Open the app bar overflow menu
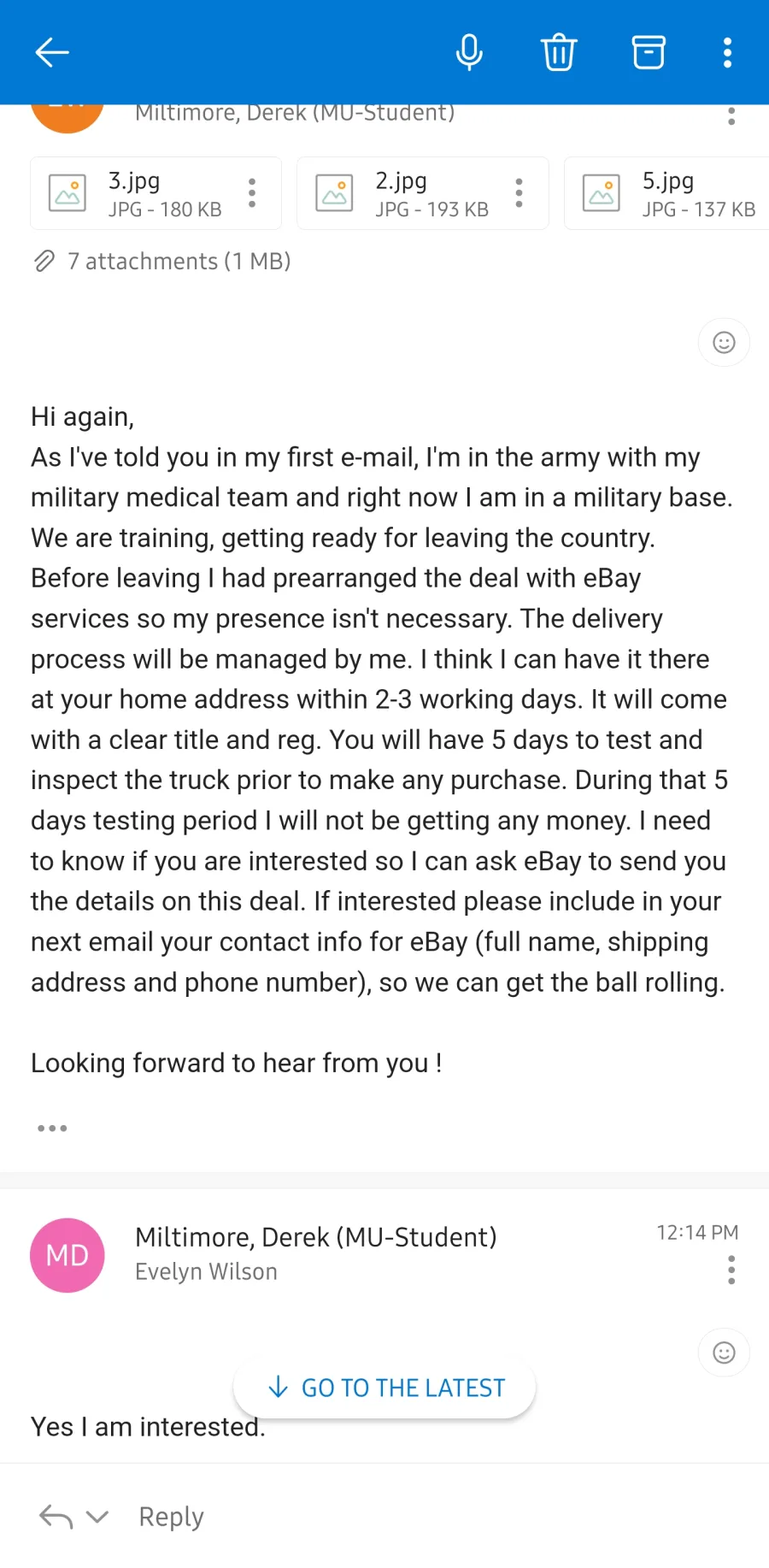This screenshot has height=1568, width=769. pos(727,52)
